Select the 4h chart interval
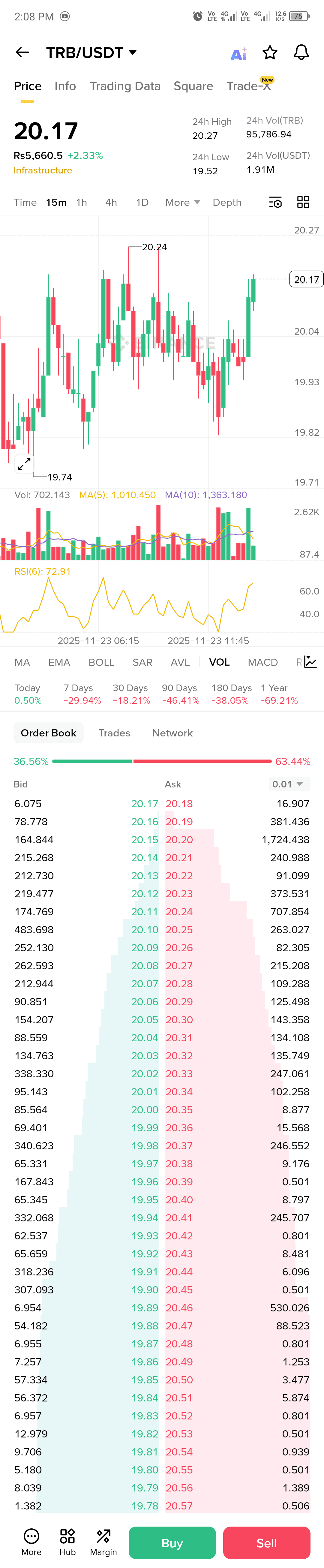The width and height of the screenshot is (324, 1568). [111, 203]
